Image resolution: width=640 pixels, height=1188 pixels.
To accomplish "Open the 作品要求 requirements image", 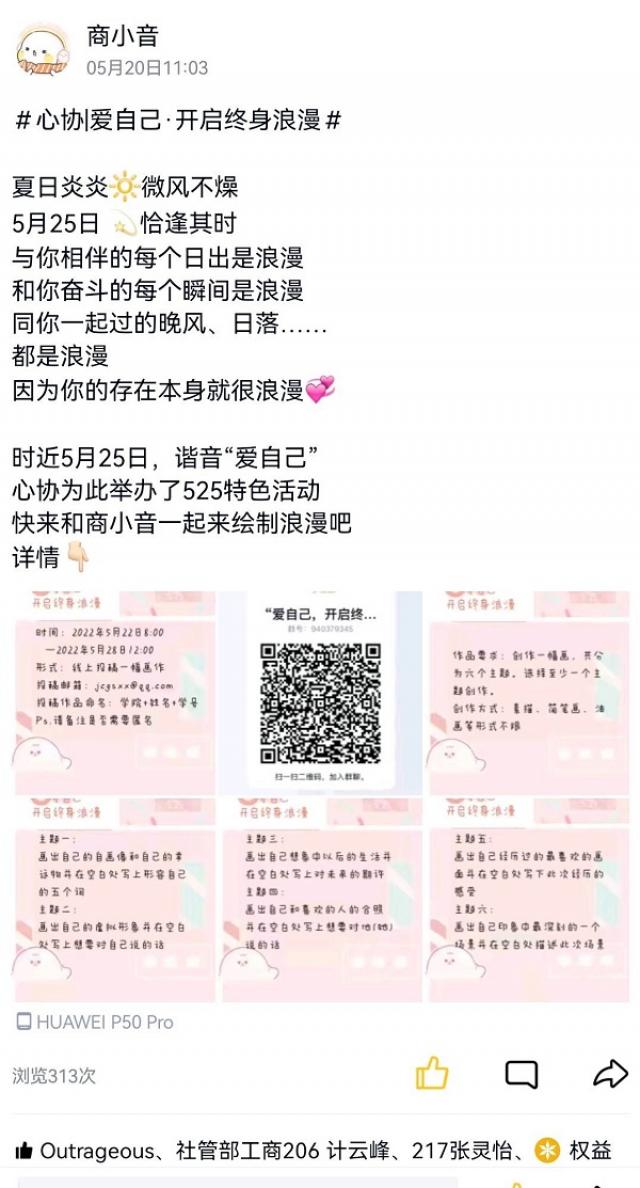I will 529,692.
